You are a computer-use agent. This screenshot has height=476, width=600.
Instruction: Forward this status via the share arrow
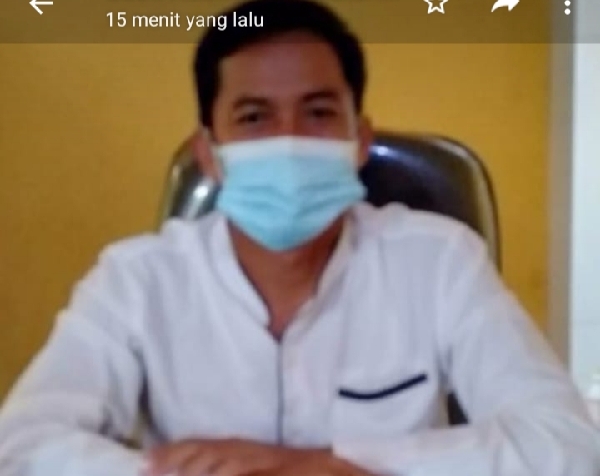click(505, 6)
